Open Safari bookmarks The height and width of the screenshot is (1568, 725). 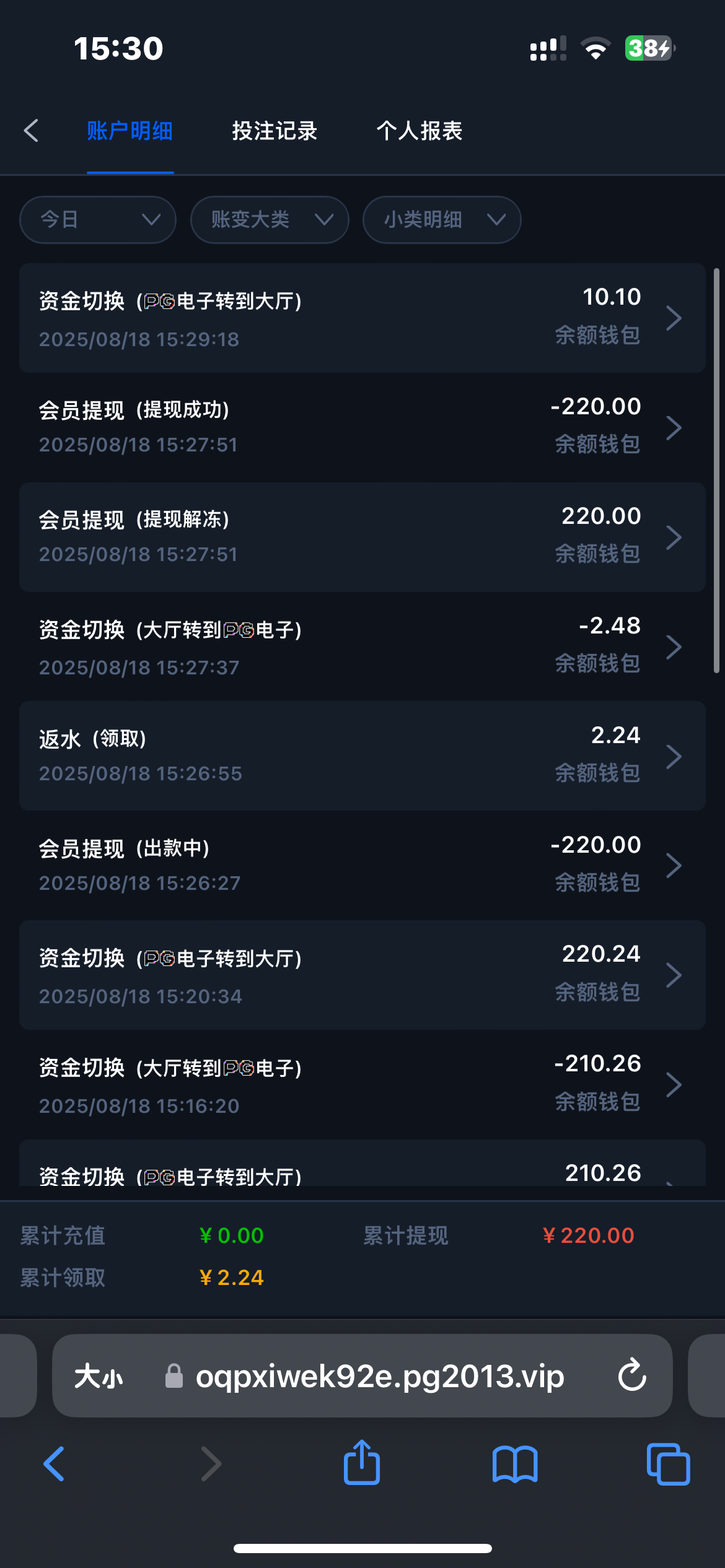(x=515, y=1464)
